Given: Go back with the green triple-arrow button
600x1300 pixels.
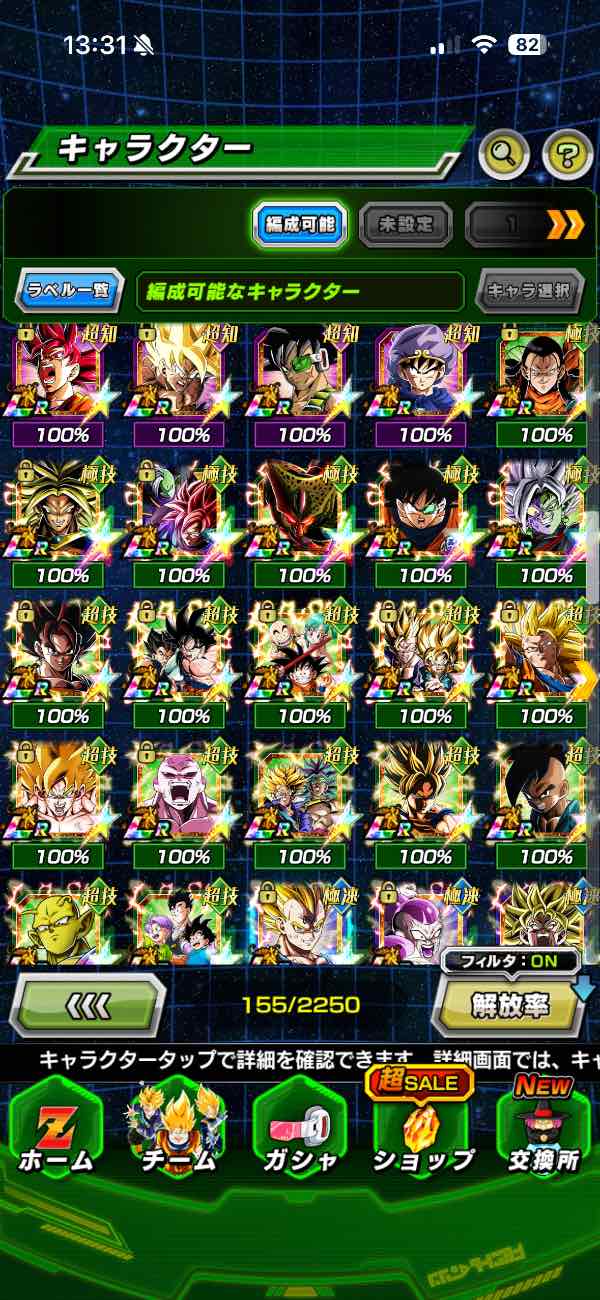Looking at the screenshot, I should 88,1005.
